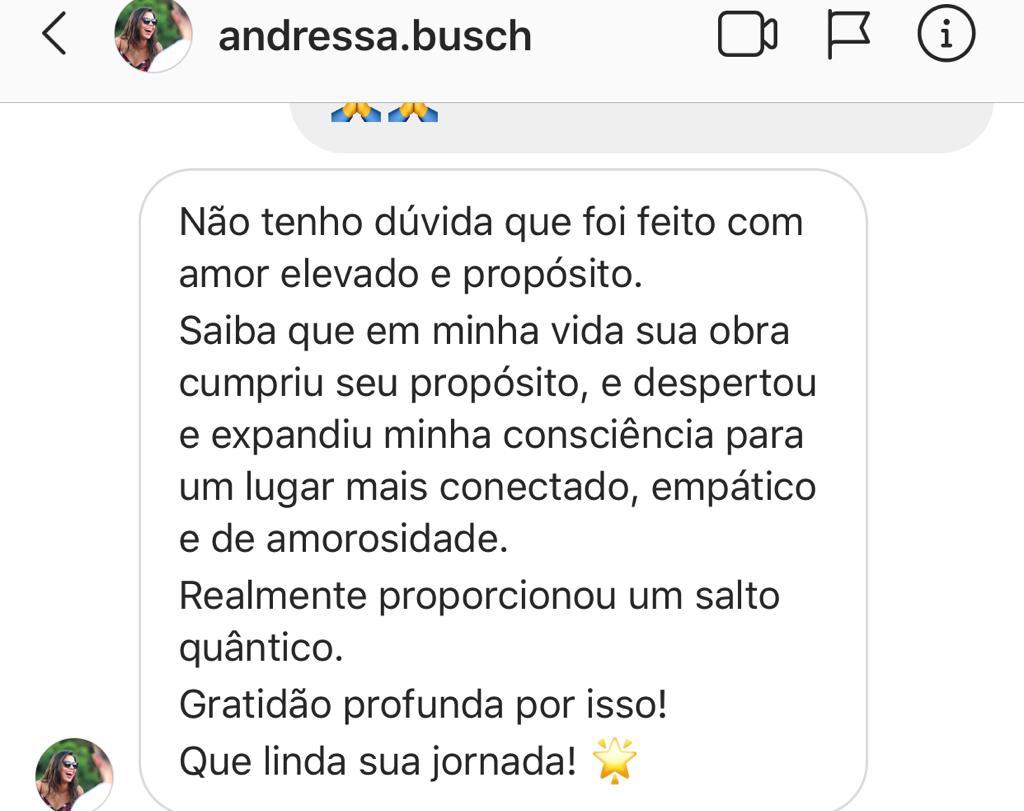1024x811 pixels.
Task: Open the andressa.busch username in header
Action: [375, 36]
